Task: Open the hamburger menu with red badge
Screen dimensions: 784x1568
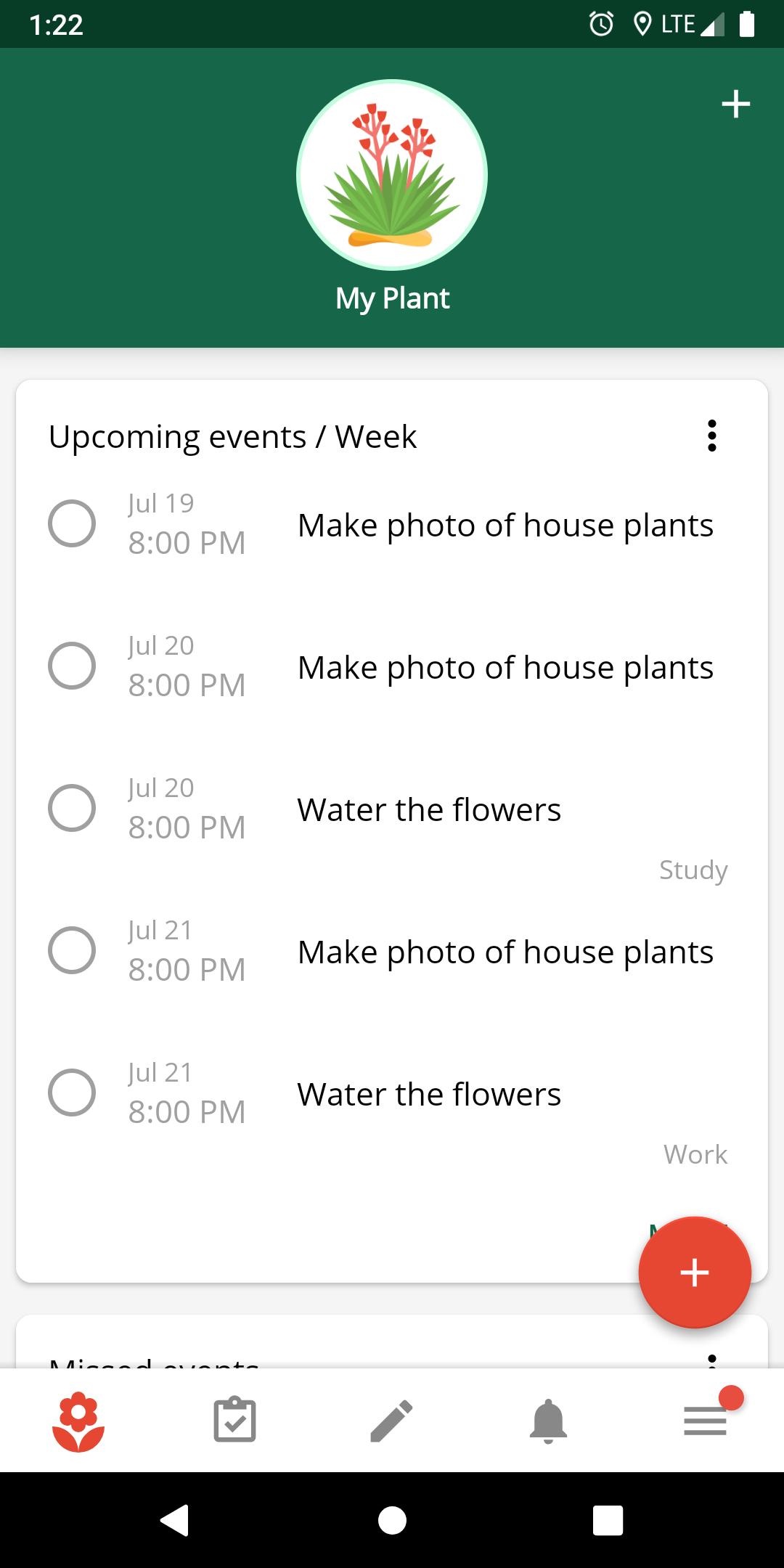Action: point(705,1419)
